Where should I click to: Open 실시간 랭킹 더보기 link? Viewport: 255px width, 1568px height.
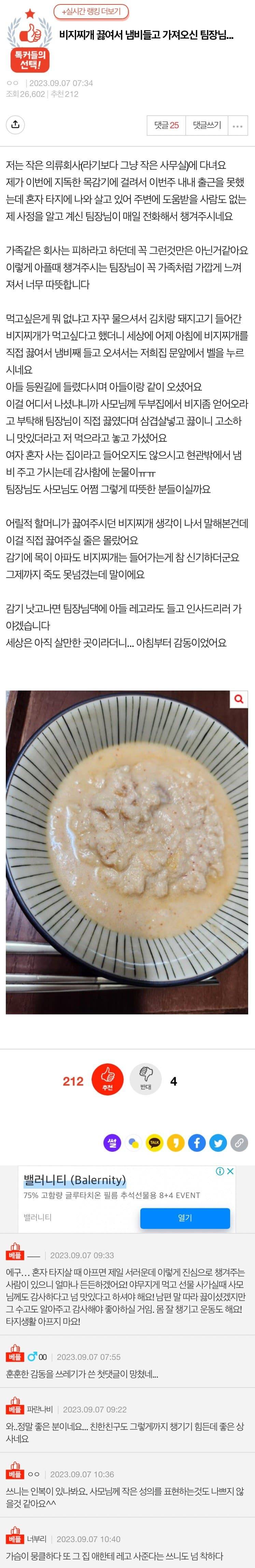pos(91,12)
